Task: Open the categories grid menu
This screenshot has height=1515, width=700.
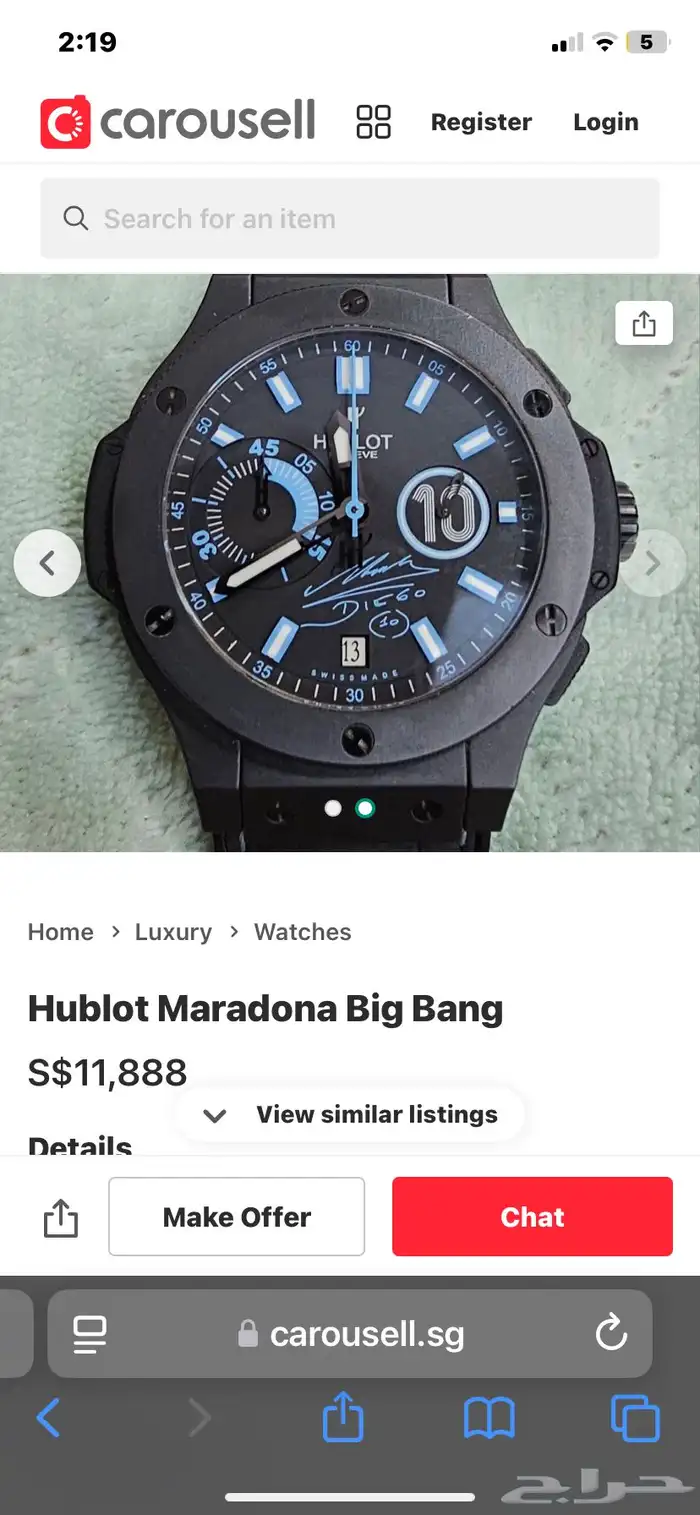Action: 374,122
